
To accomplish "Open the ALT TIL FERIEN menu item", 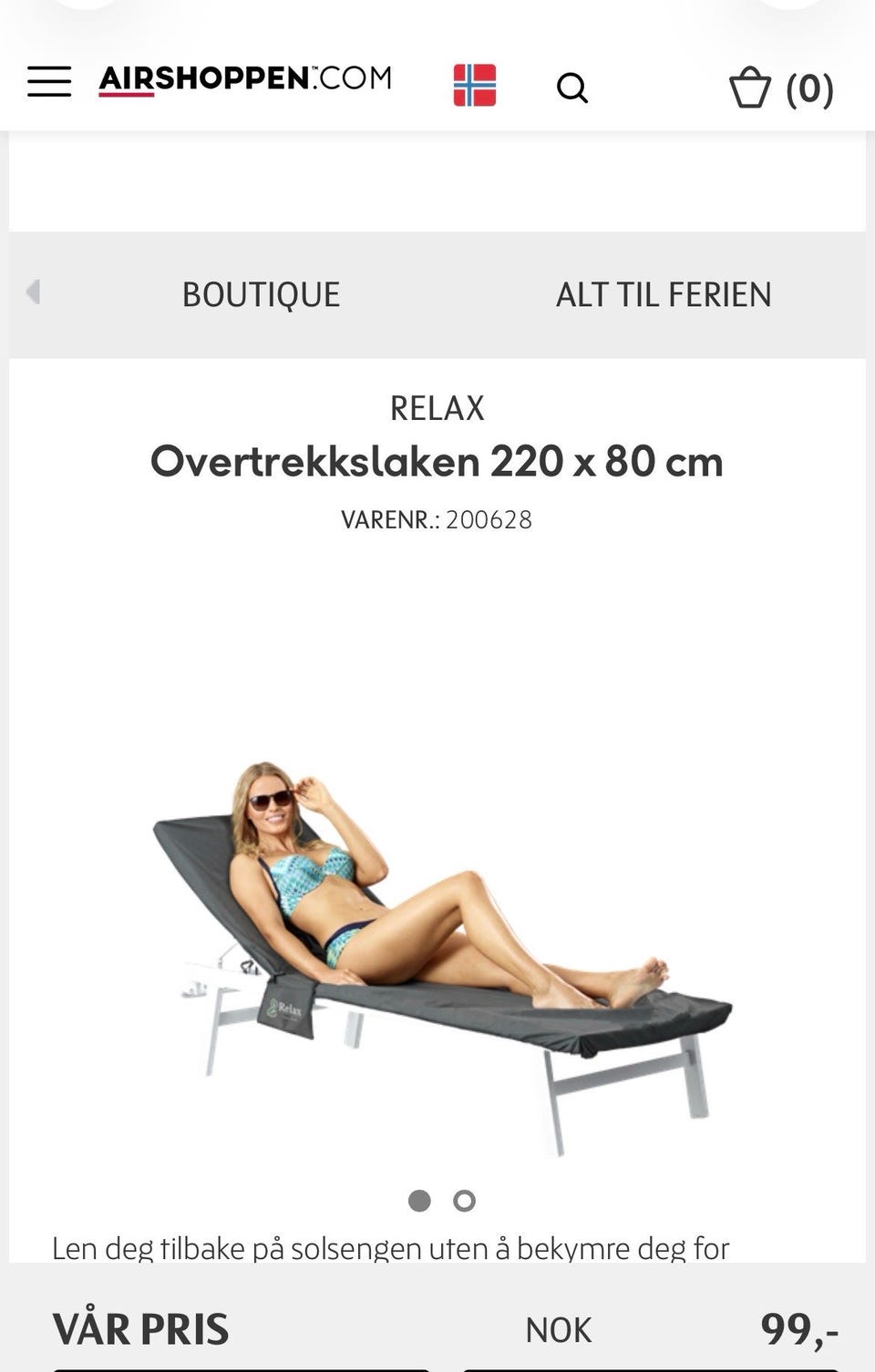I will 664,293.
